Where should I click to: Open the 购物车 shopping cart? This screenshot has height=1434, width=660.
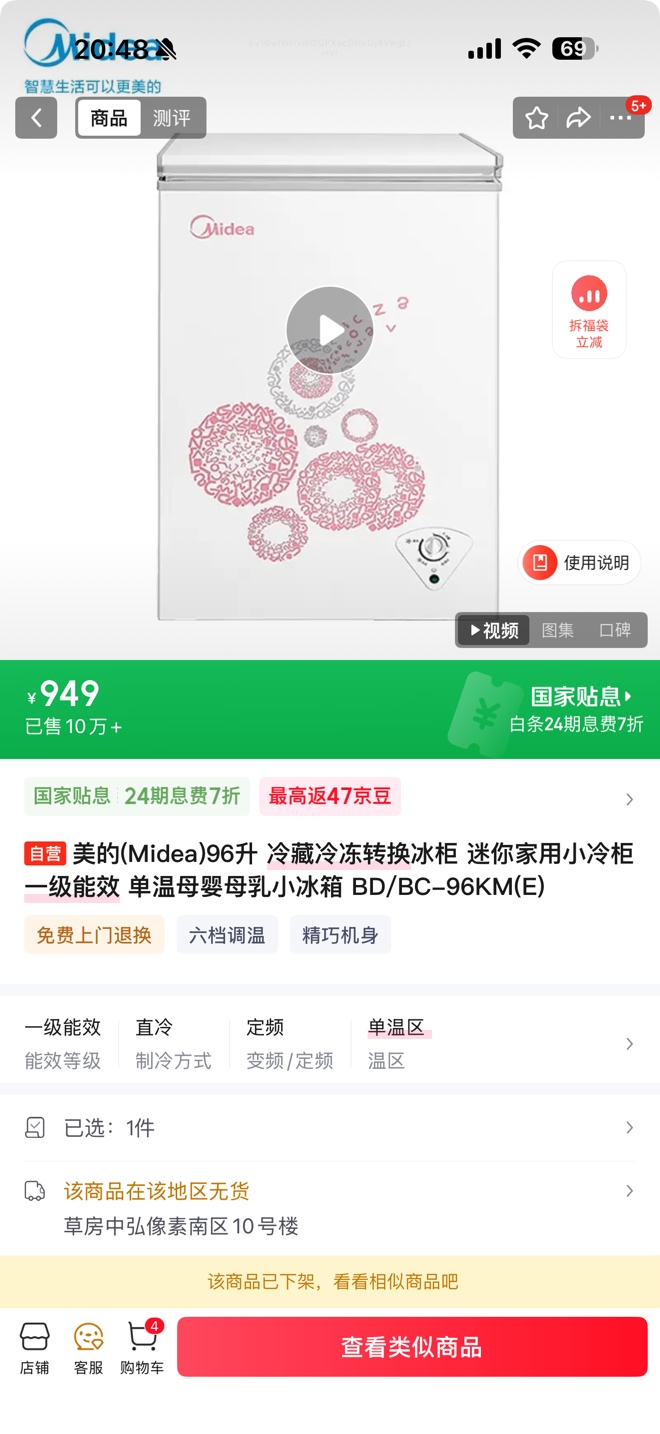[142, 1347]
